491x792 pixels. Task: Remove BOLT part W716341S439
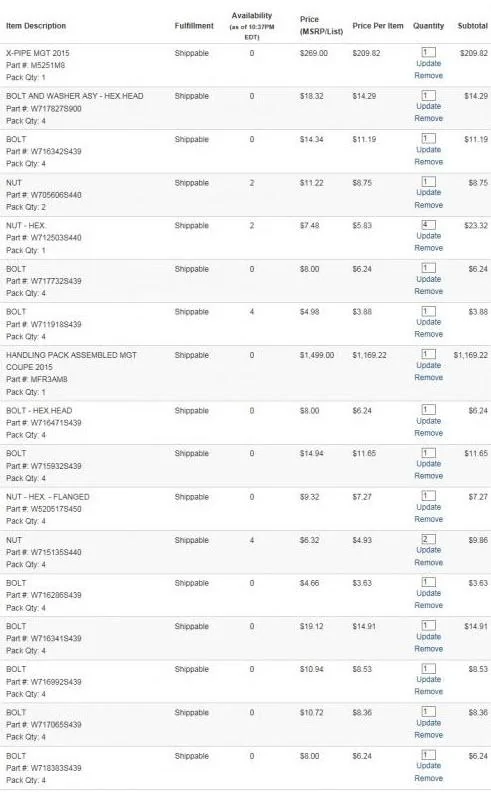(x=428, y=649)
